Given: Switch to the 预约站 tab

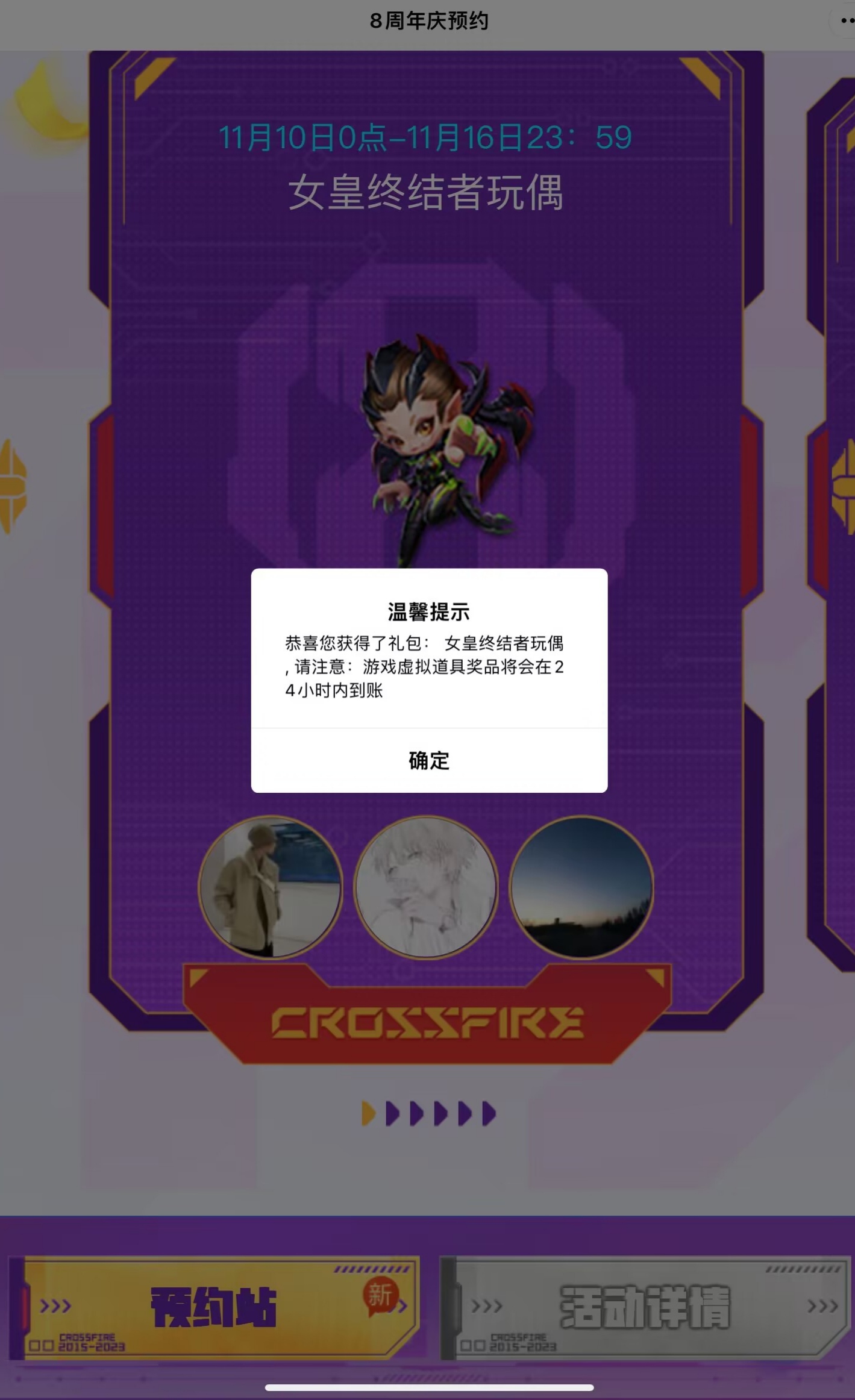Looking at the screenshot, I should coord(214,1307).
